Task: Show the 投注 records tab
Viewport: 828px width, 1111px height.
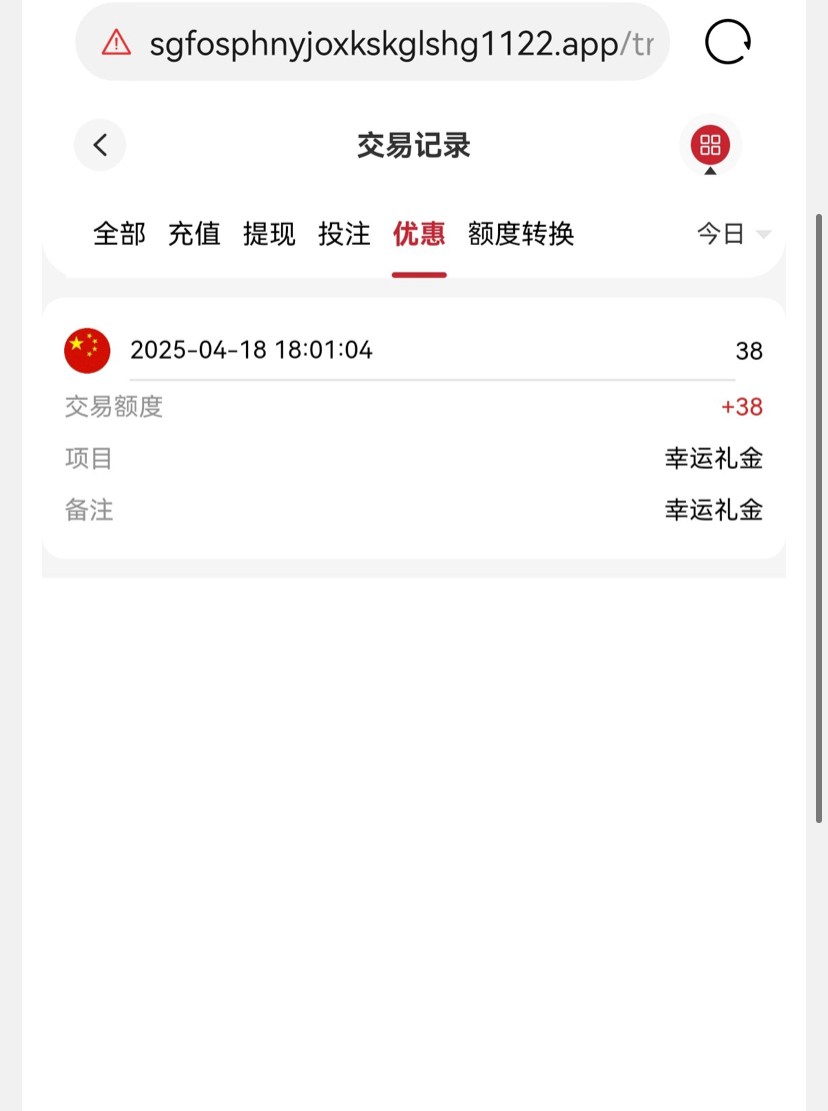Action: pyautogui.click(x=344, y=234)
